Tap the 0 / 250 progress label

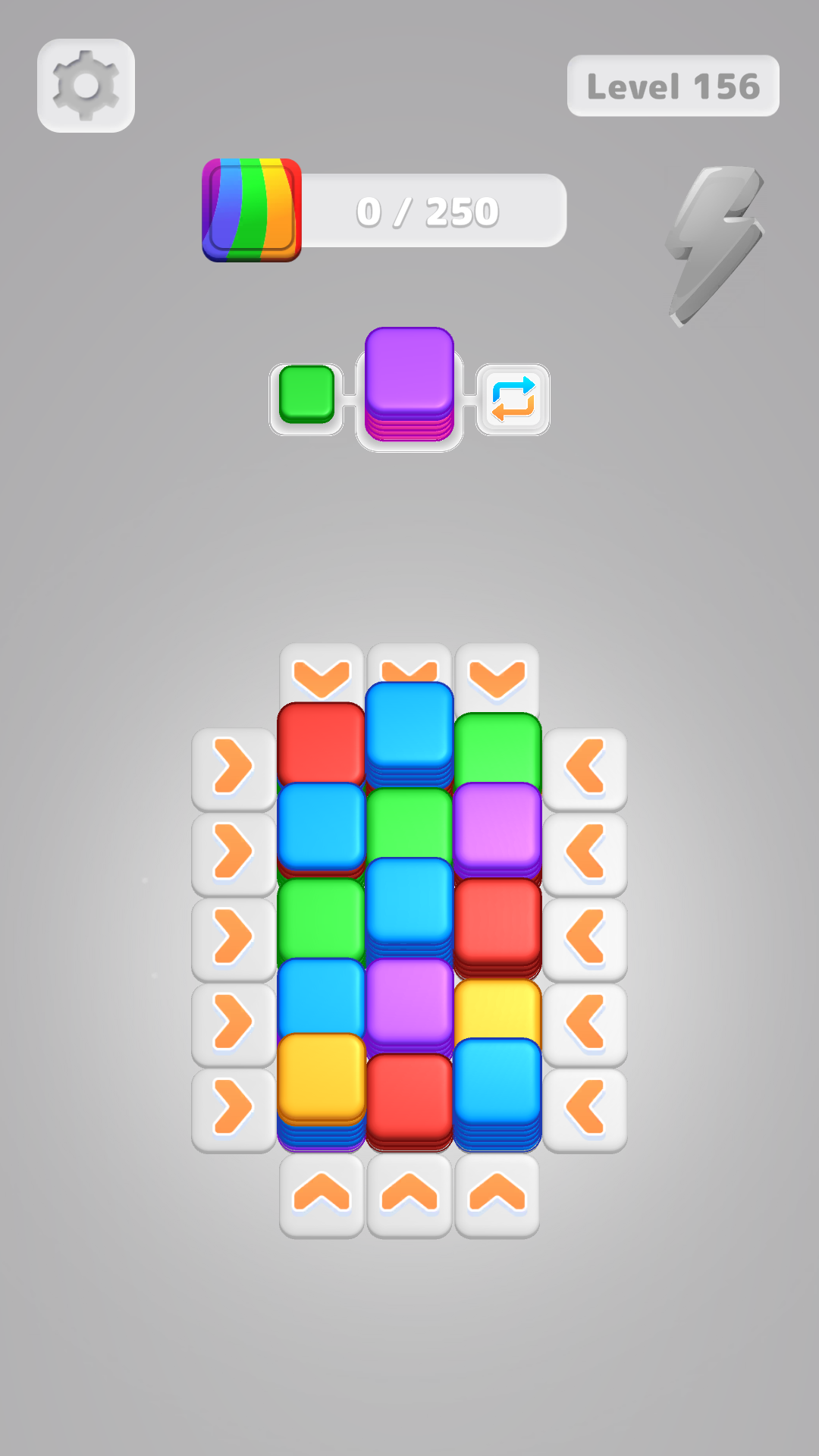click(x=428, y=210)
